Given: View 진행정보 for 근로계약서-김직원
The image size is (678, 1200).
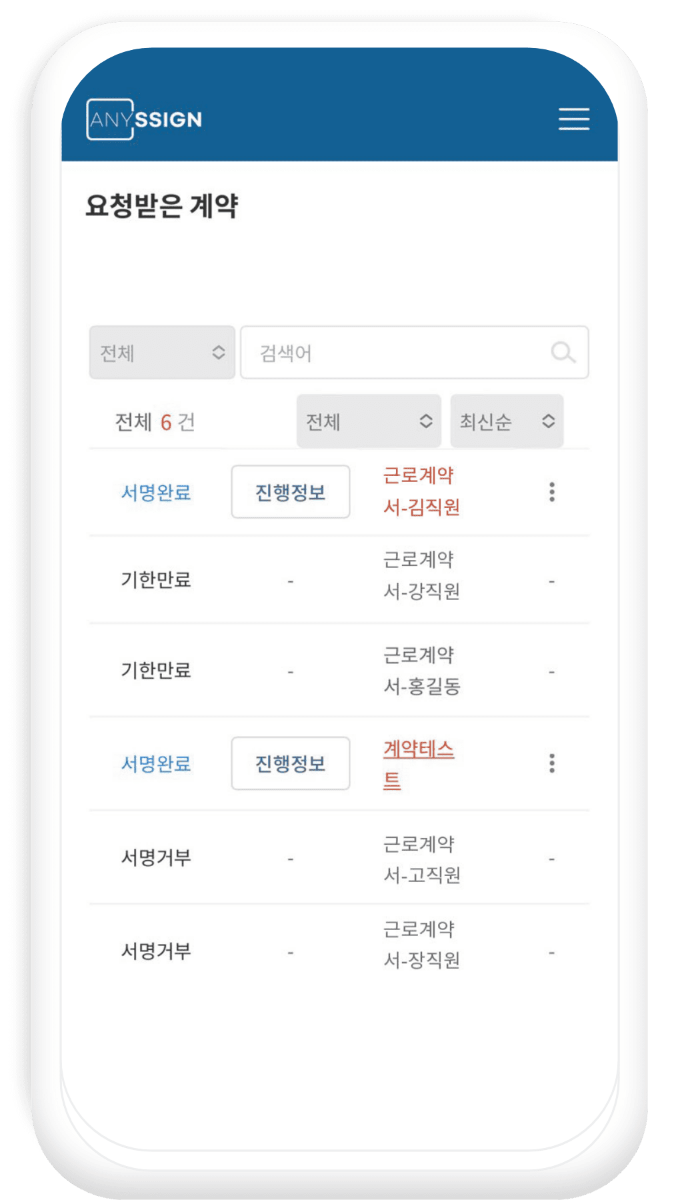Looking at the screenshot, I should pos(290,492).
